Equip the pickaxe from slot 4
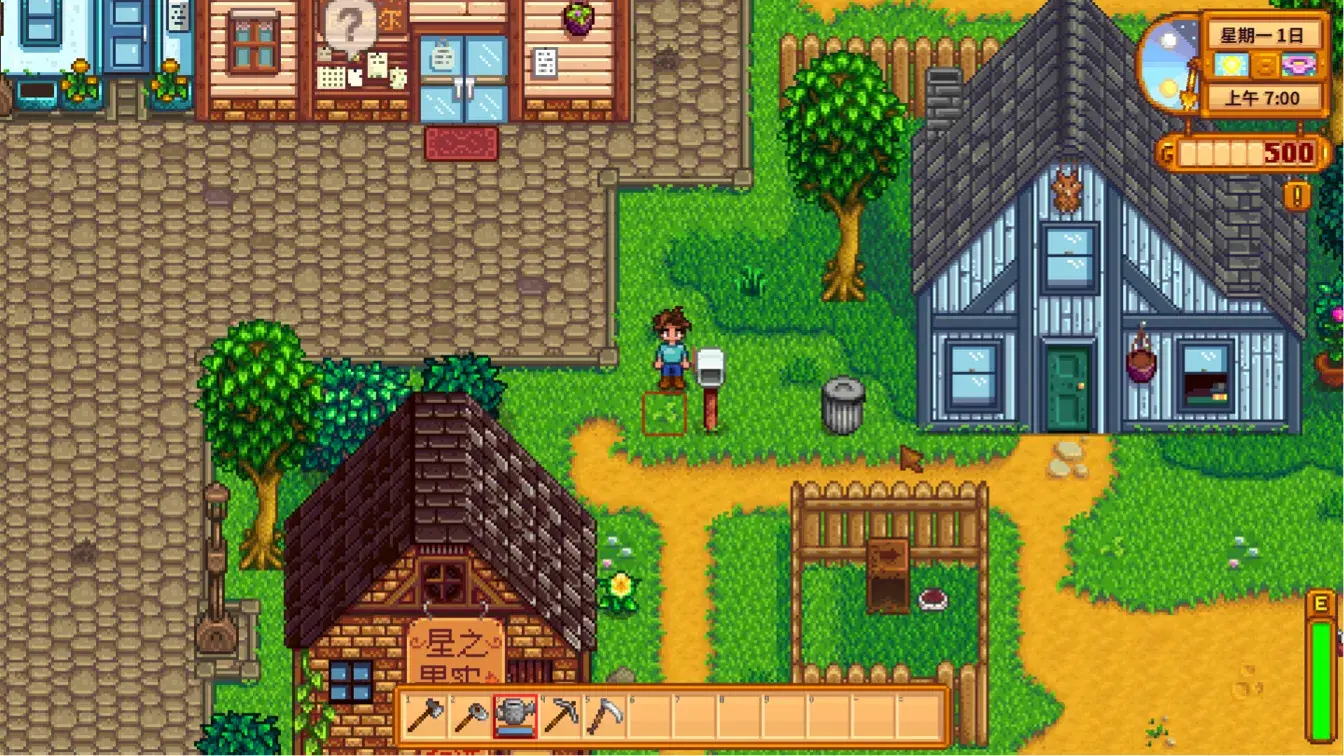 (x=561, y=716)
